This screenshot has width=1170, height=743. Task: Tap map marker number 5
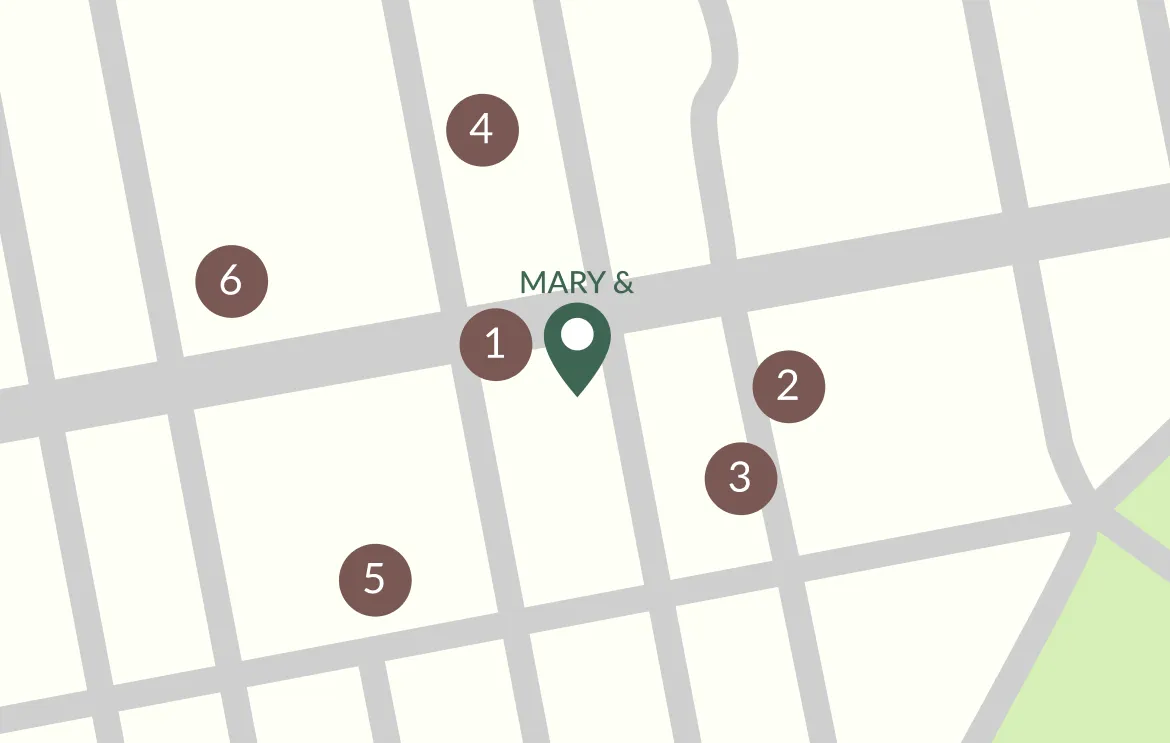pyautogui.click(x=375, y=579)
